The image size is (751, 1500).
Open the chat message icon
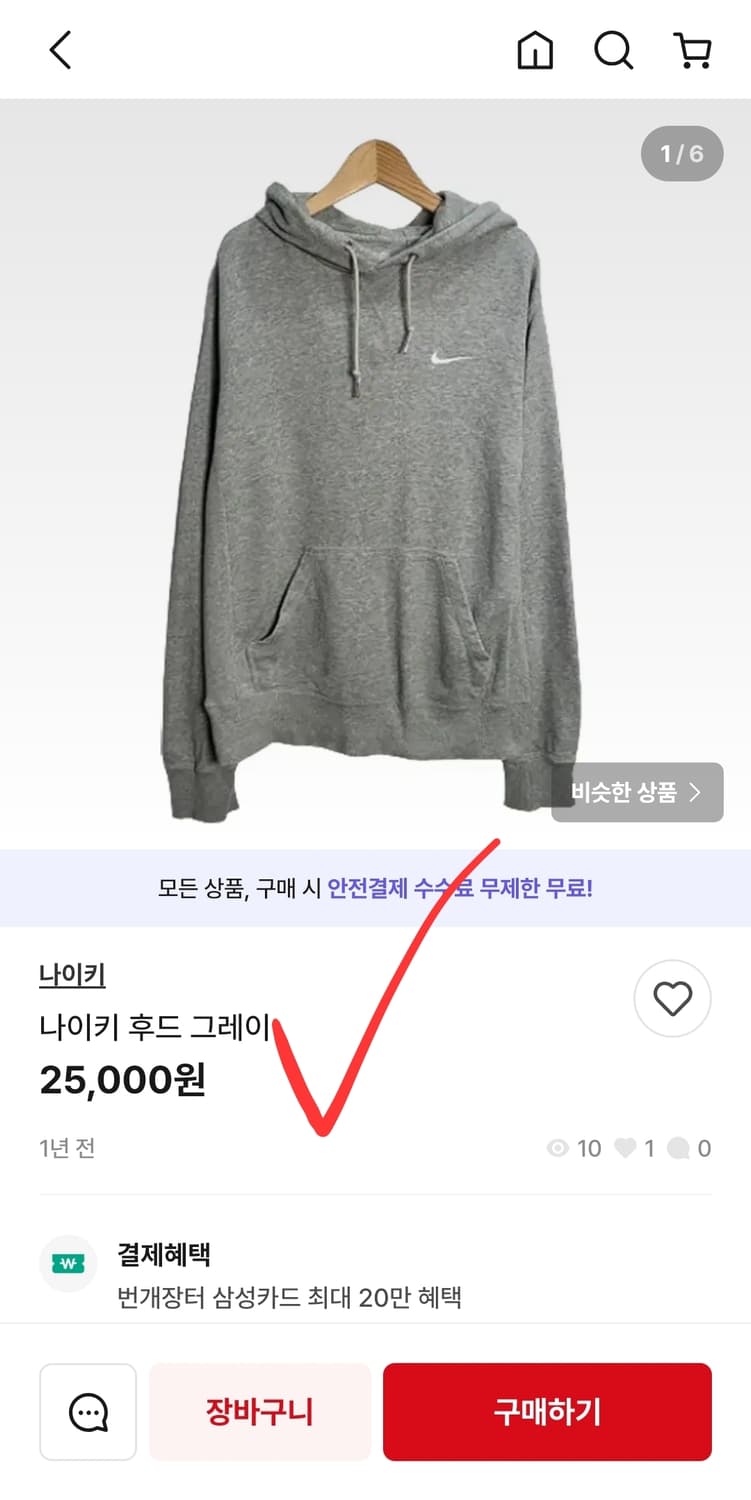coord(88,1412)
